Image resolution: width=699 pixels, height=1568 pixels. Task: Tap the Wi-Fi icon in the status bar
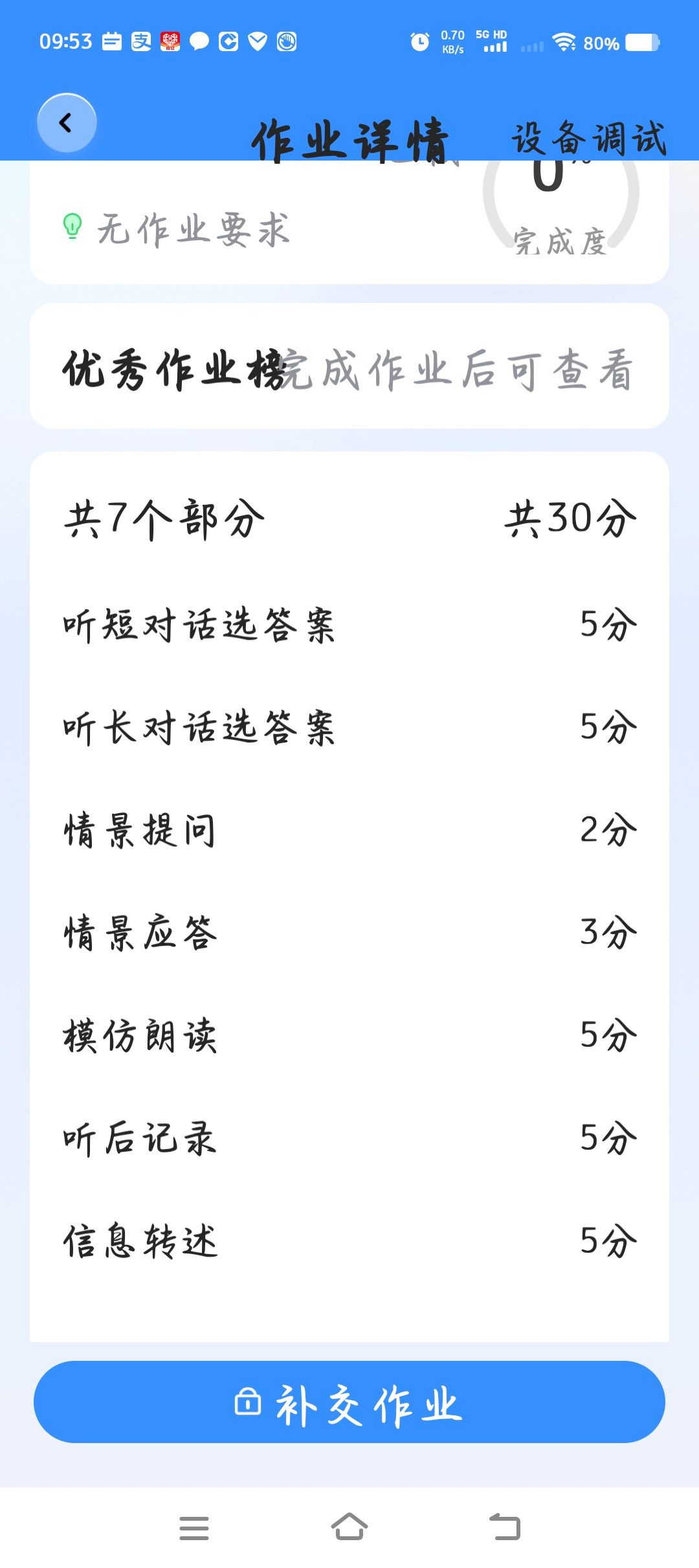tap(565, 42)
